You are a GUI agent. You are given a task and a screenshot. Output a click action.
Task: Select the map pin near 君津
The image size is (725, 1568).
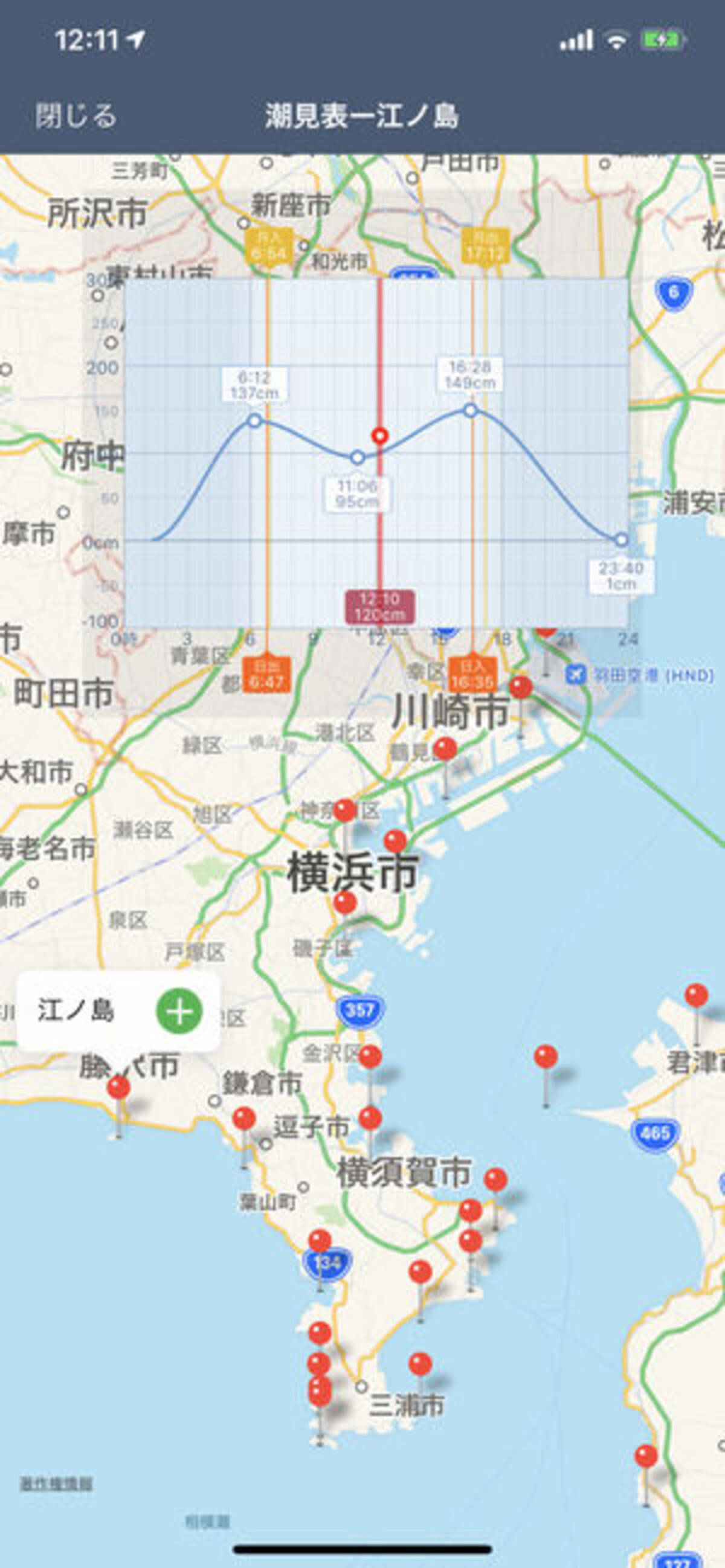click(x=696, y=996)
